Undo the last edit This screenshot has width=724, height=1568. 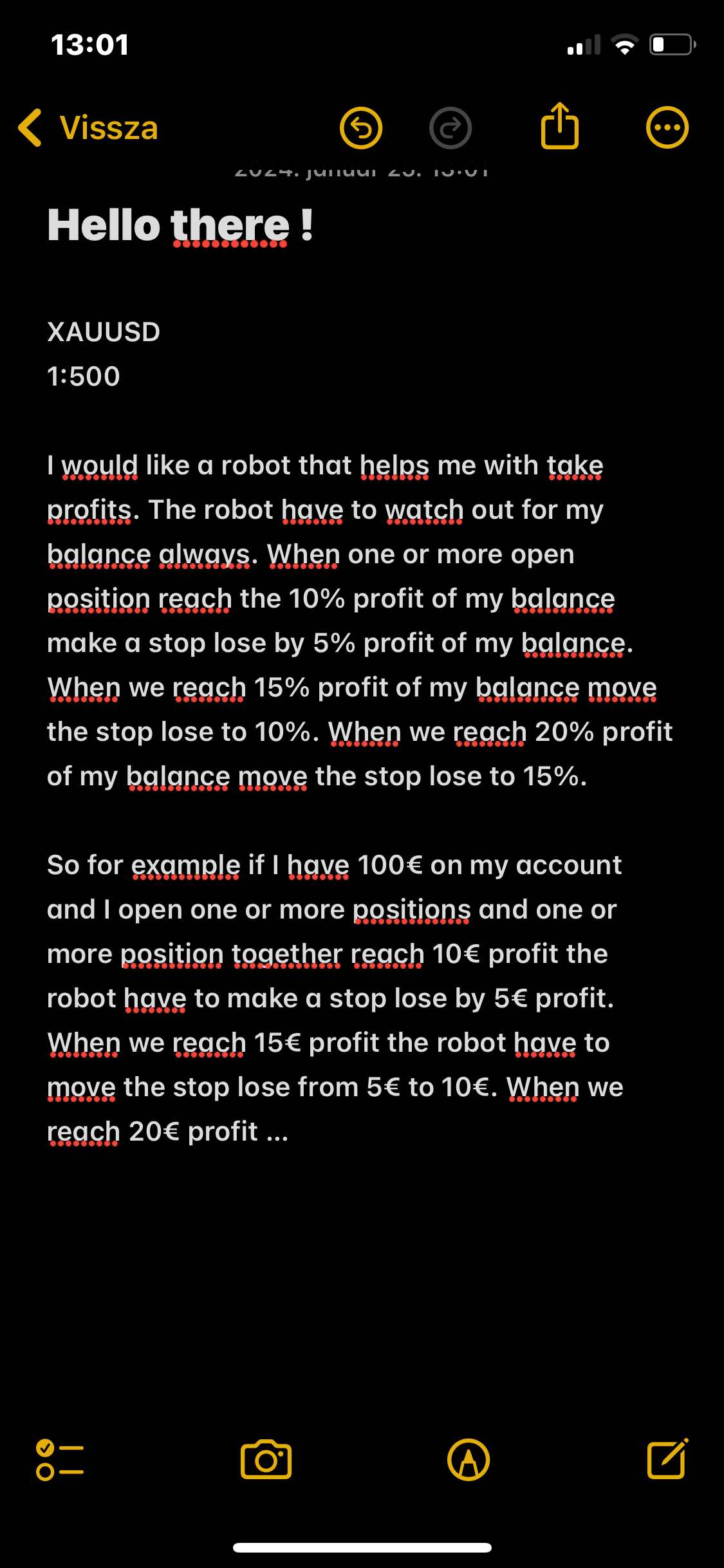coord(361,127)
